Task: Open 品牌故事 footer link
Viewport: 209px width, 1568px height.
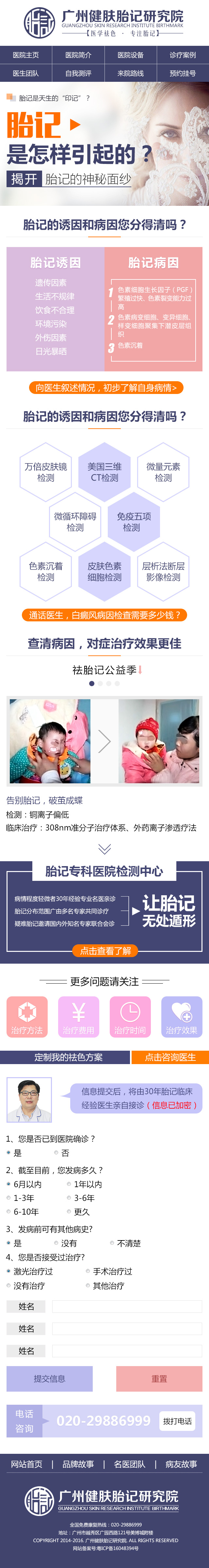Action: pyautogui.click(x=78, y=1464)
